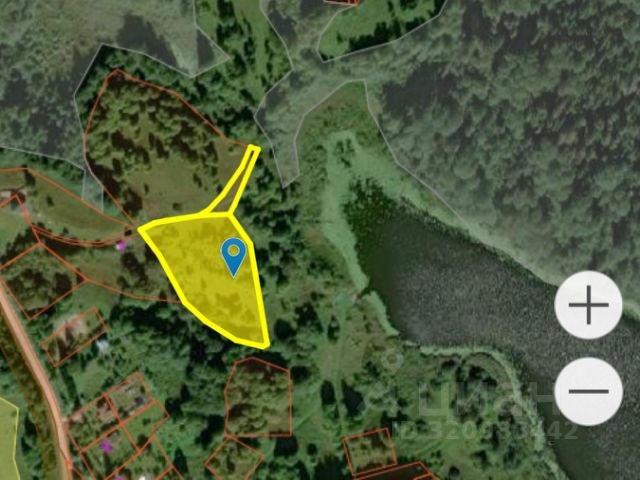
Task: Zoom in on the map
Action: (588, 304)
